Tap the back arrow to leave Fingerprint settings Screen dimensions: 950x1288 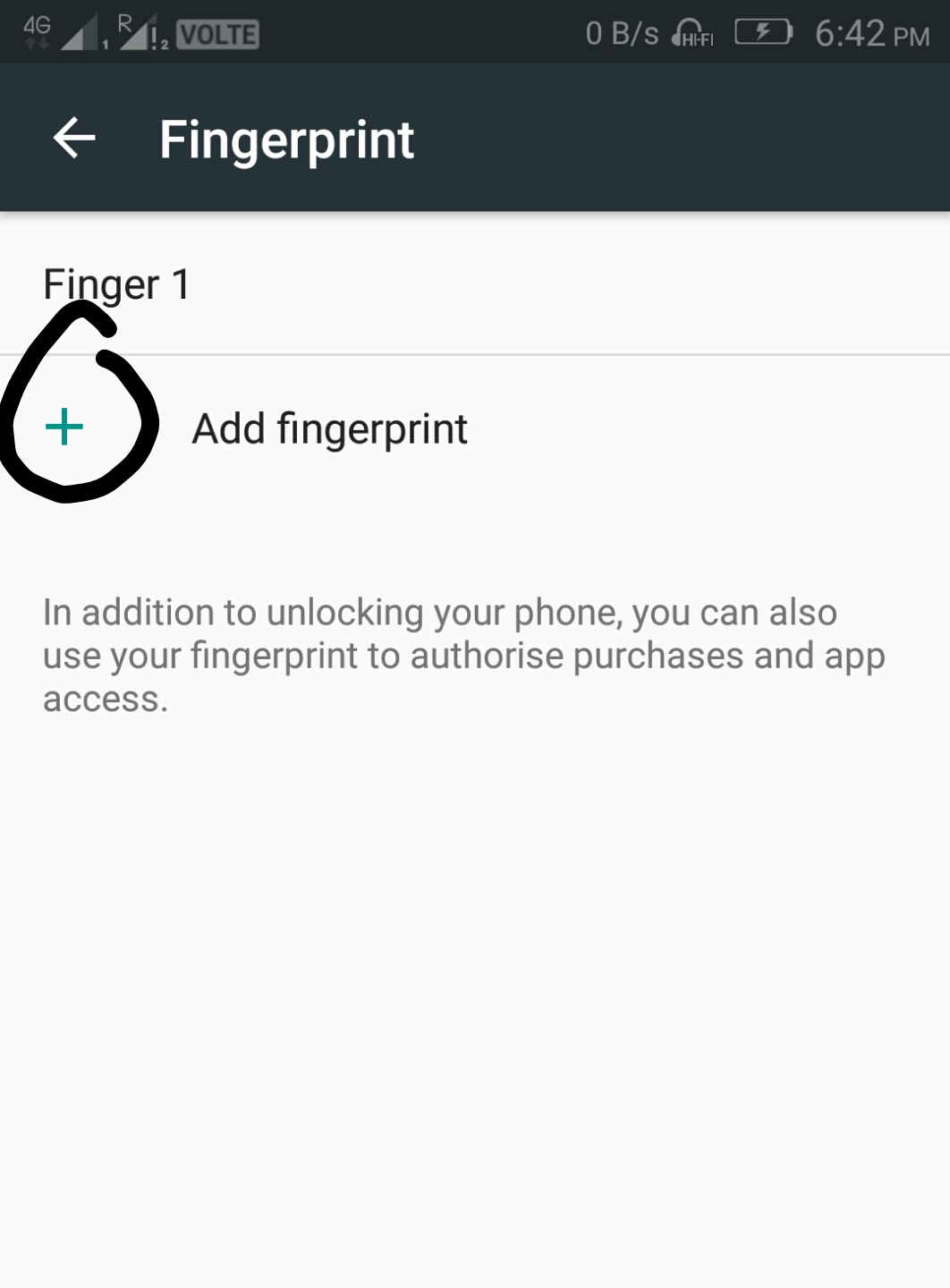pyautogui.click(x=72, y=137)
